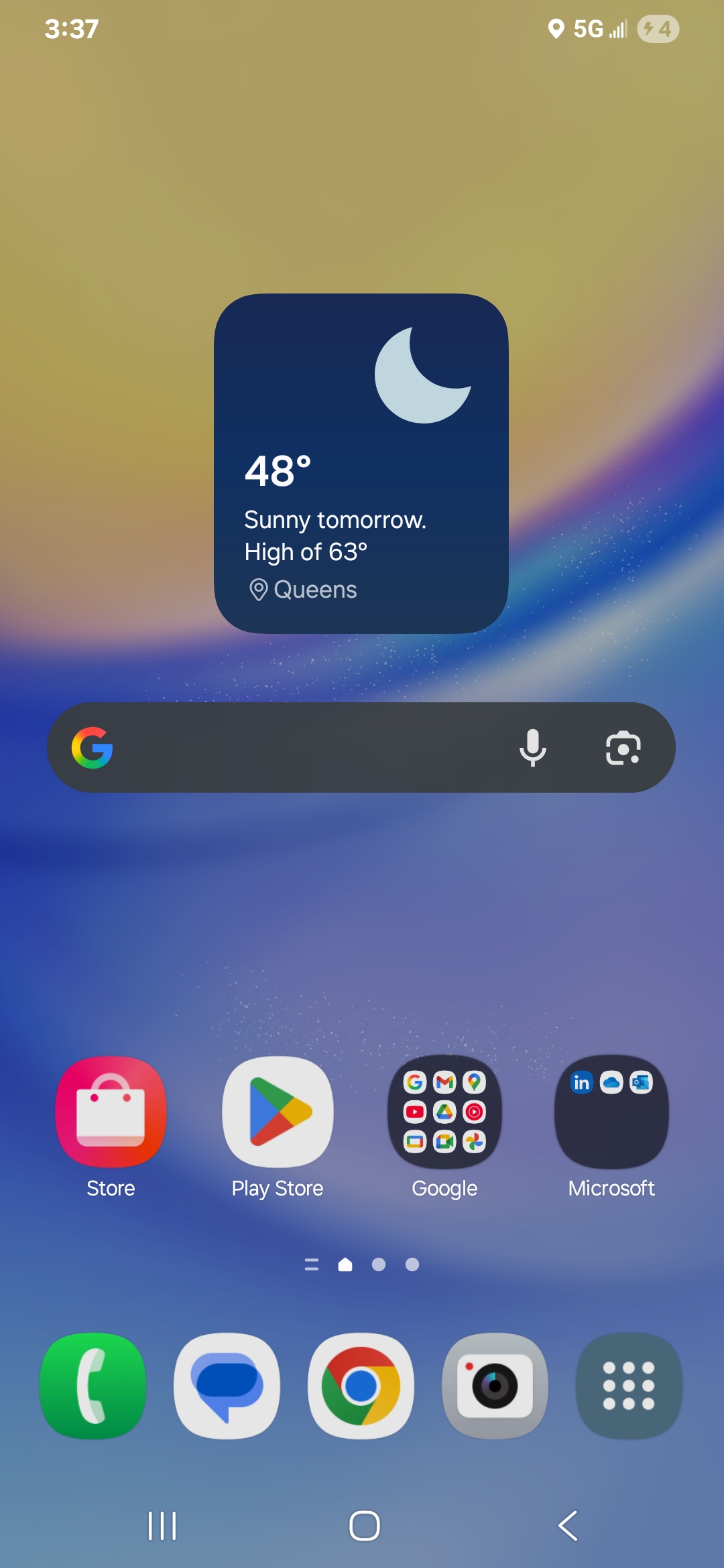The height and width of the screenshot is (1568, 724).
Task: Open the Phone dialer app
Action: (x=93, y=1386)
